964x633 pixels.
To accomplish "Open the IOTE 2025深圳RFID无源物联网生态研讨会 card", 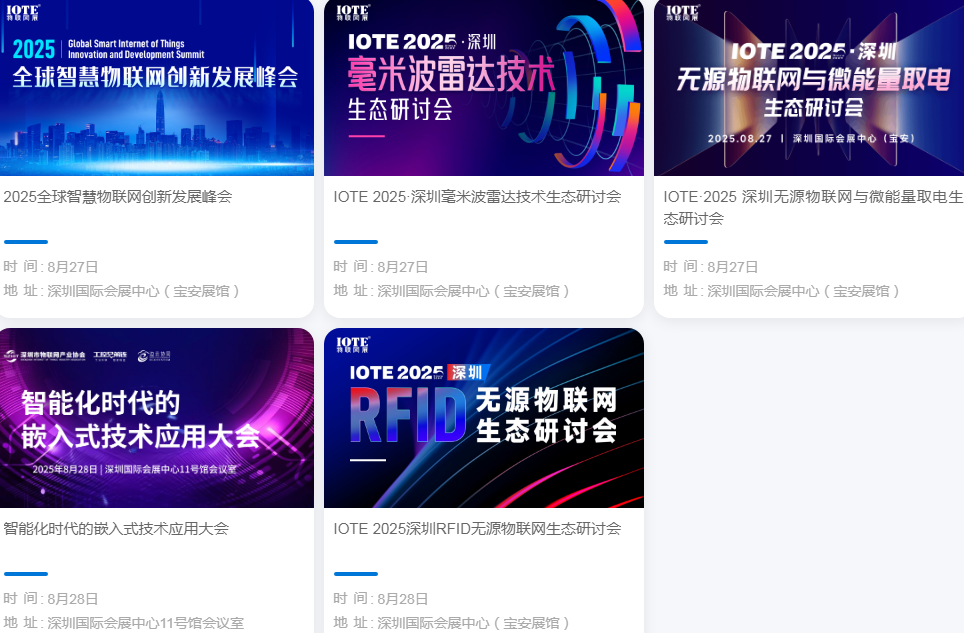I will (x=477, y=528).
